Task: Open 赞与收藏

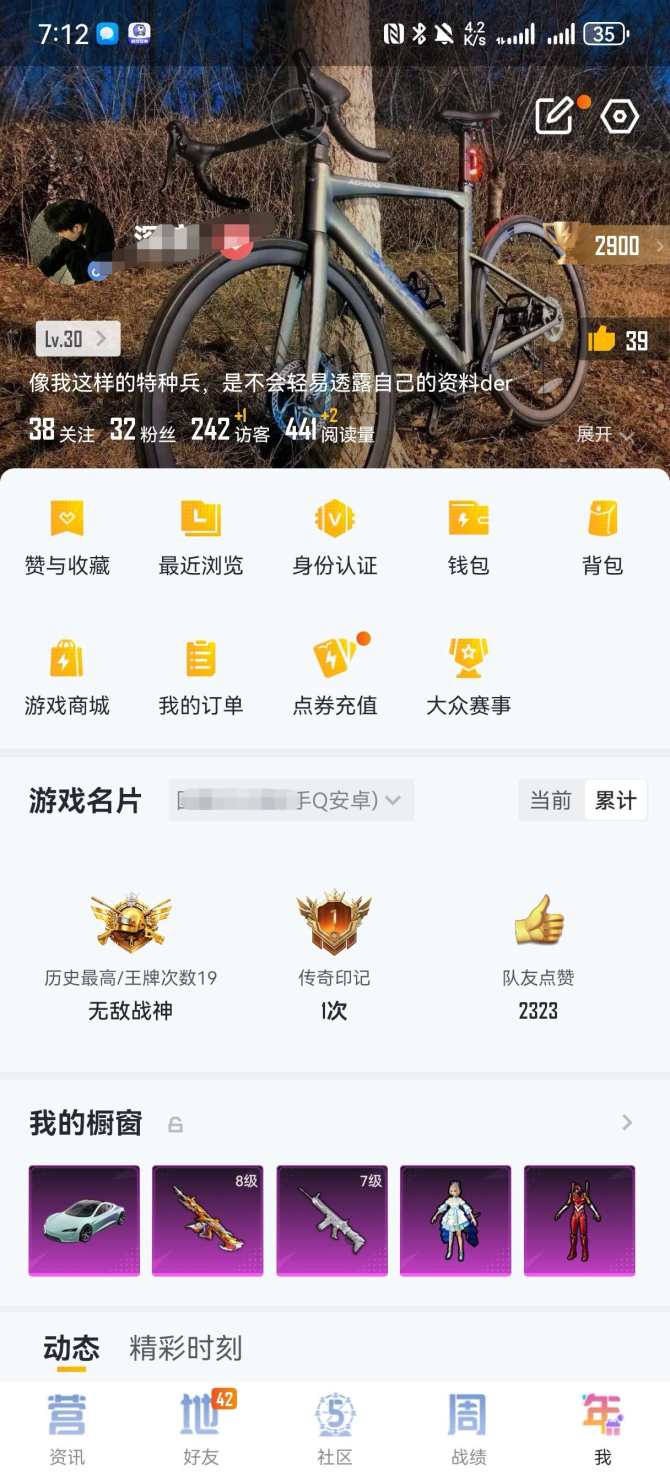Action: 67,538
